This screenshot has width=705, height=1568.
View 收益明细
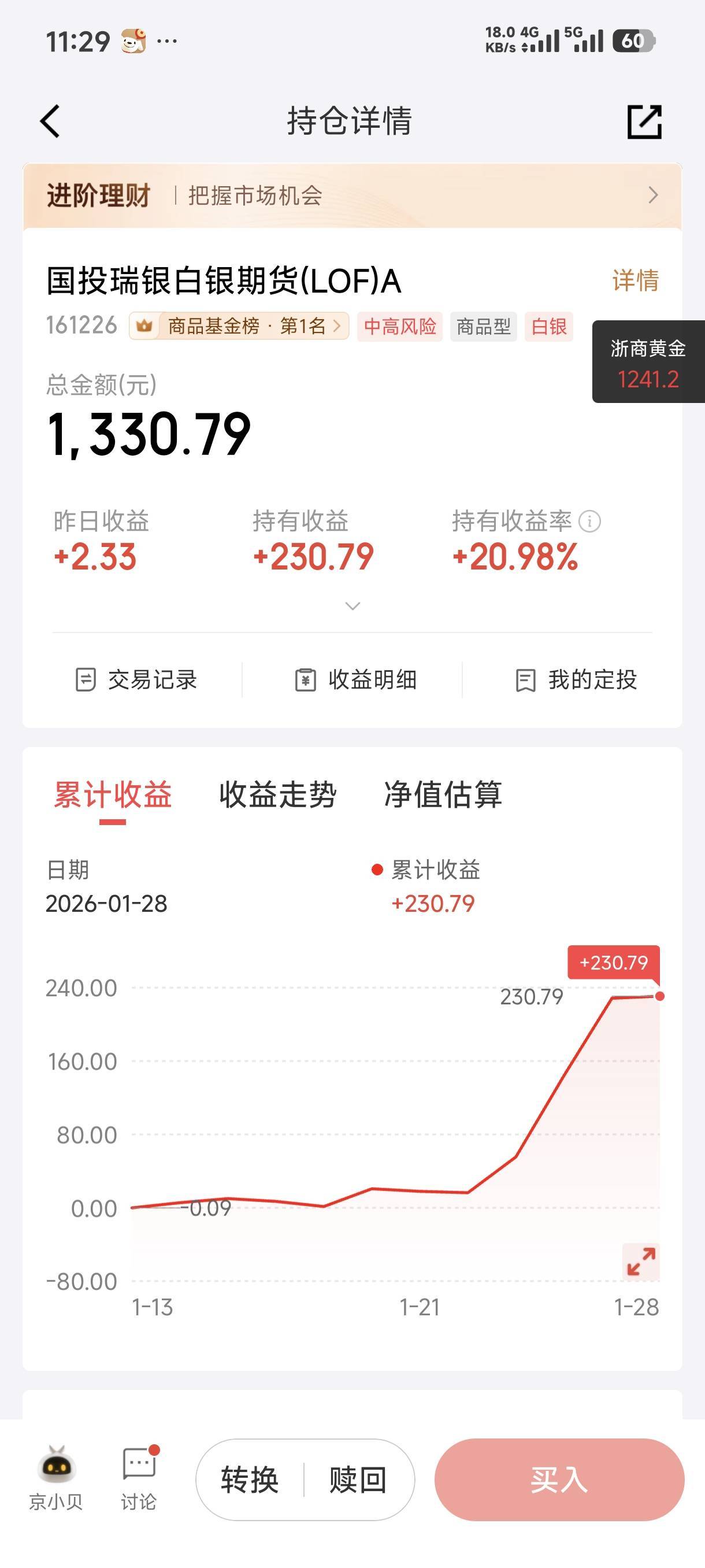[356, 680]
